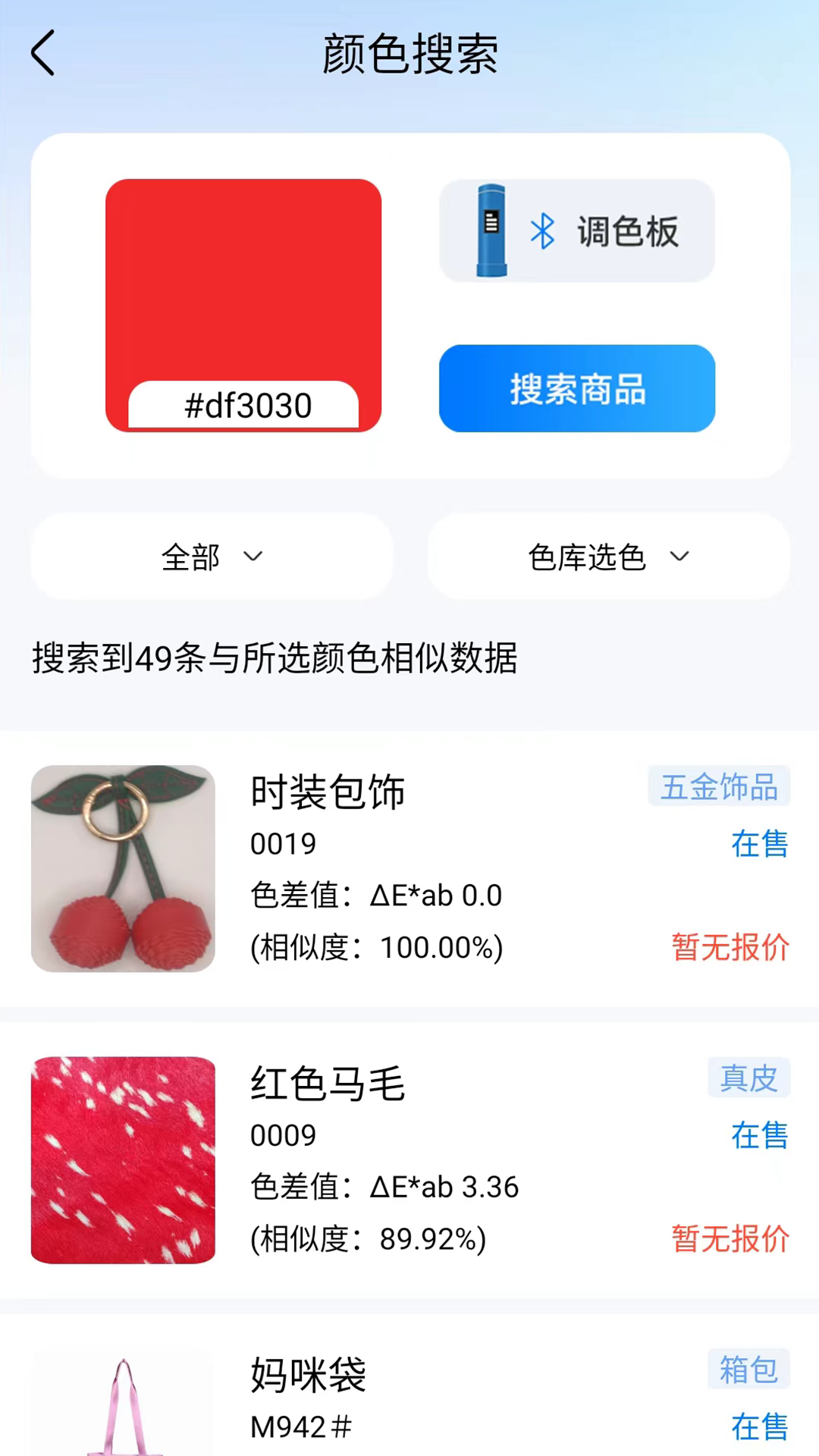Expand the 色库选色 dropdown
The height and width of the screenshot is (1456, 819).
[x=608, y=557]
